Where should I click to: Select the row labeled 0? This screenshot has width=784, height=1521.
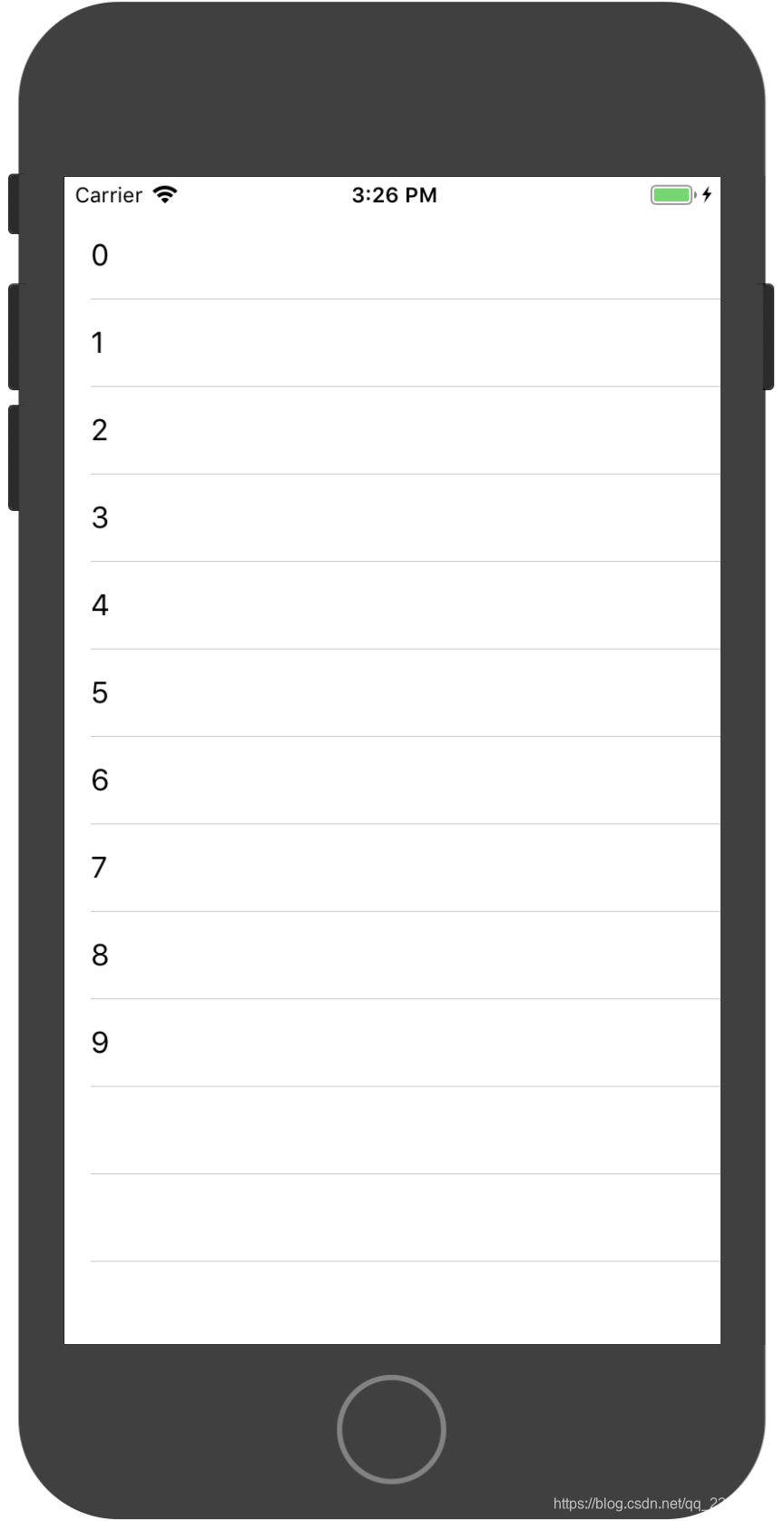[392, 256]
